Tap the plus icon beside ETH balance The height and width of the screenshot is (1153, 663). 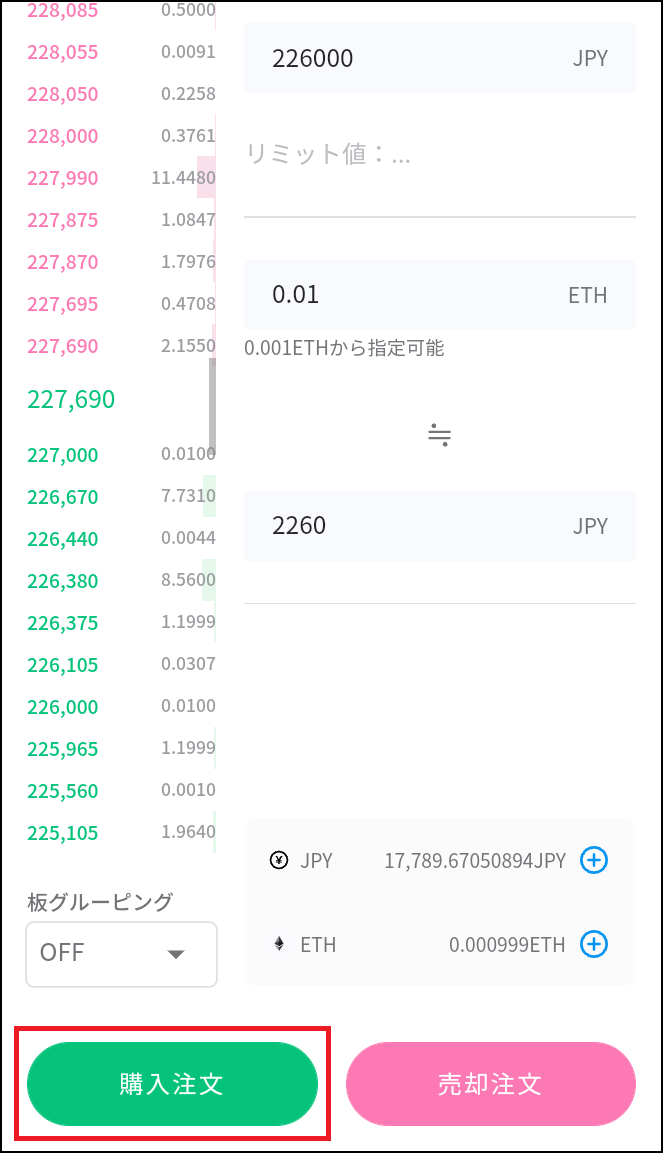(x=594, y=944)
